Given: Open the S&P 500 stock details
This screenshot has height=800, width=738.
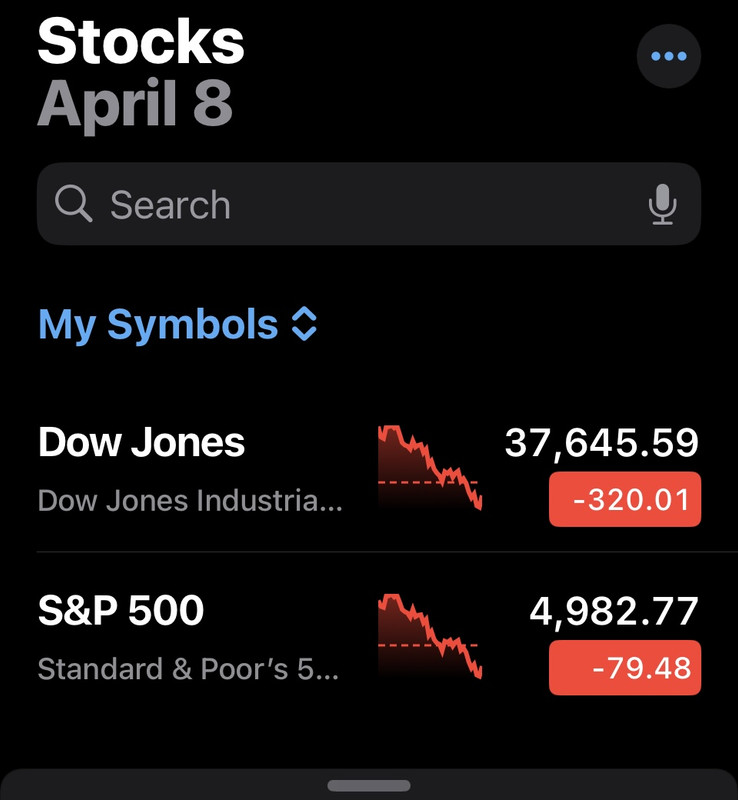Looking at the screenshot, I should 190,637.
